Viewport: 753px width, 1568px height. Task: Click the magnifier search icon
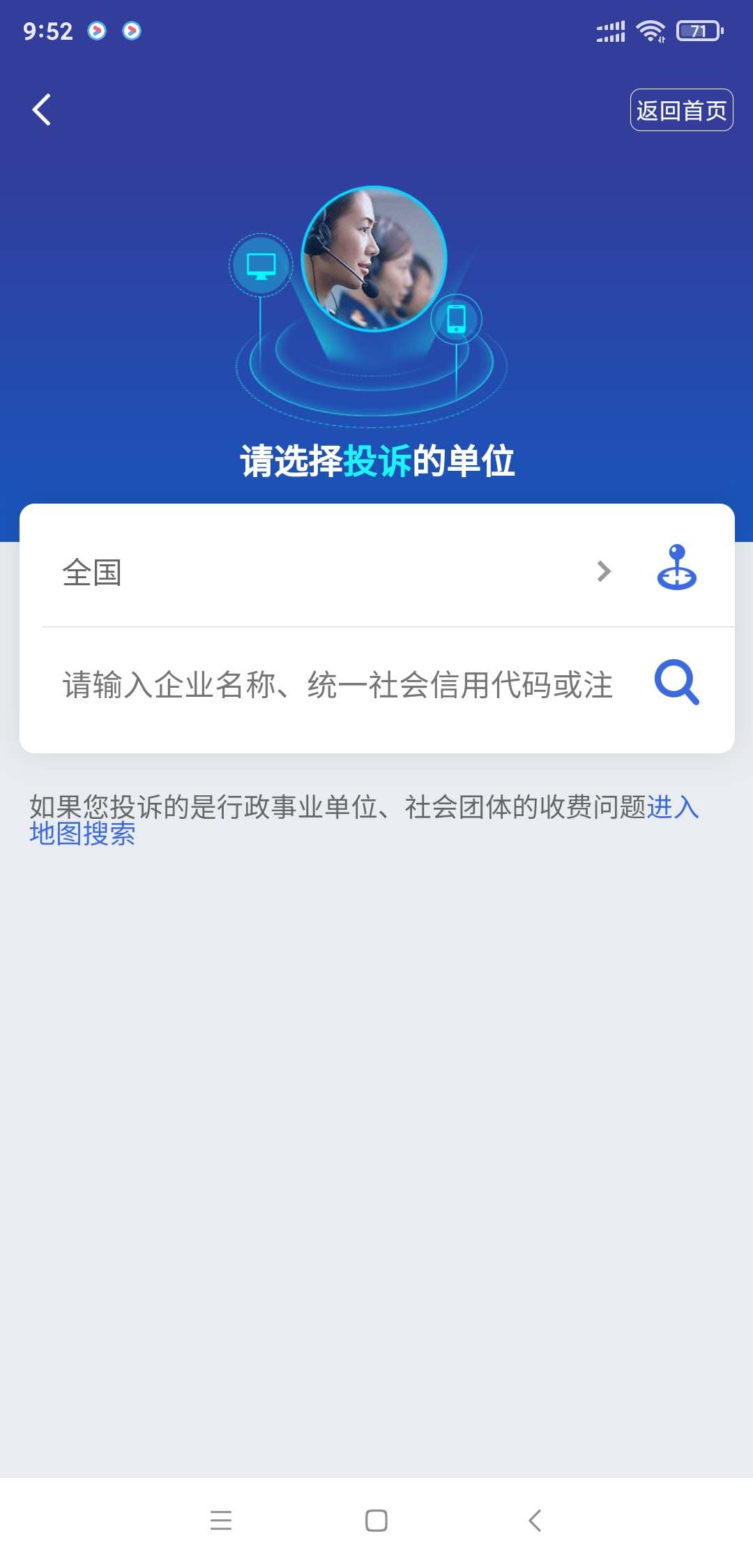(x=676, y=682)
